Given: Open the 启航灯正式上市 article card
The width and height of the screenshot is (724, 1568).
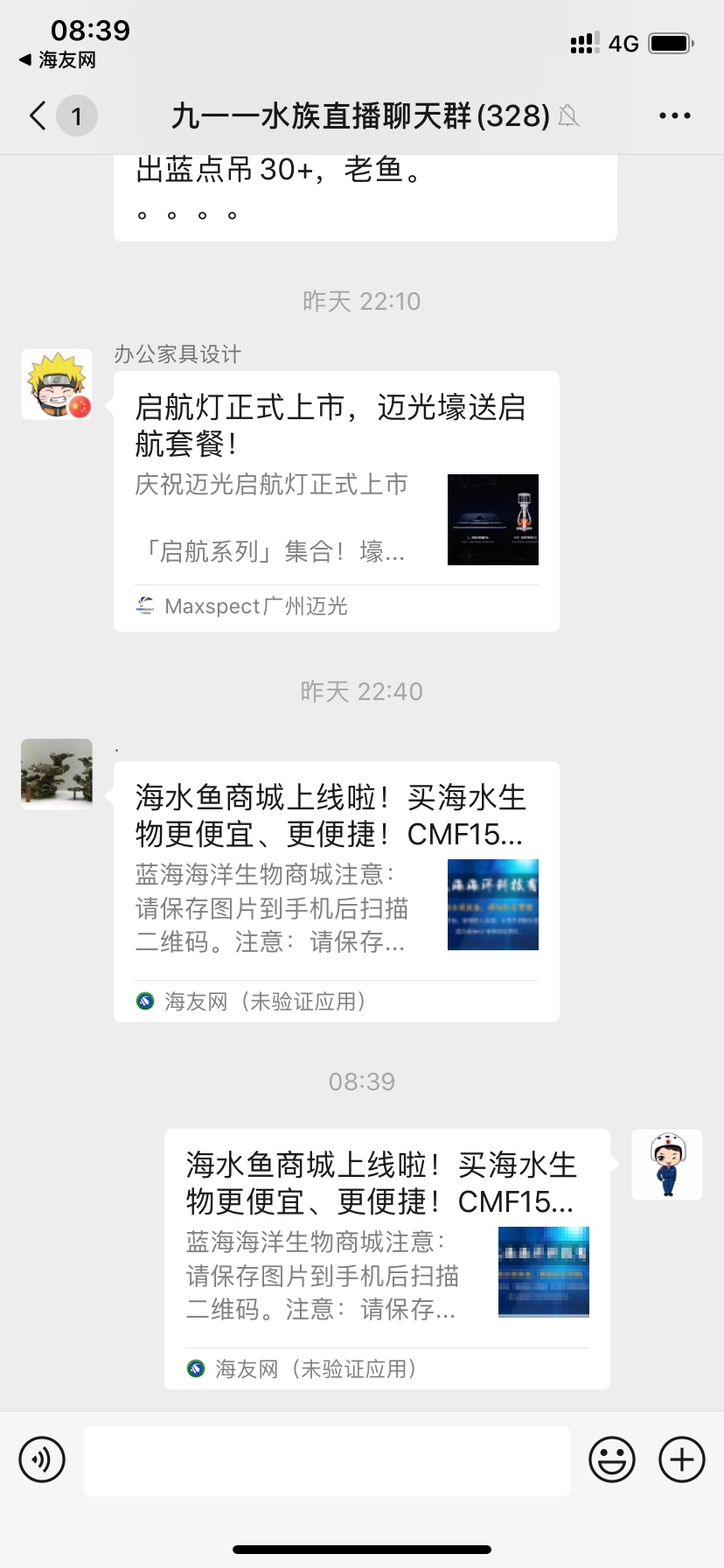Looking at the screenshot, I should coord(336,500).
